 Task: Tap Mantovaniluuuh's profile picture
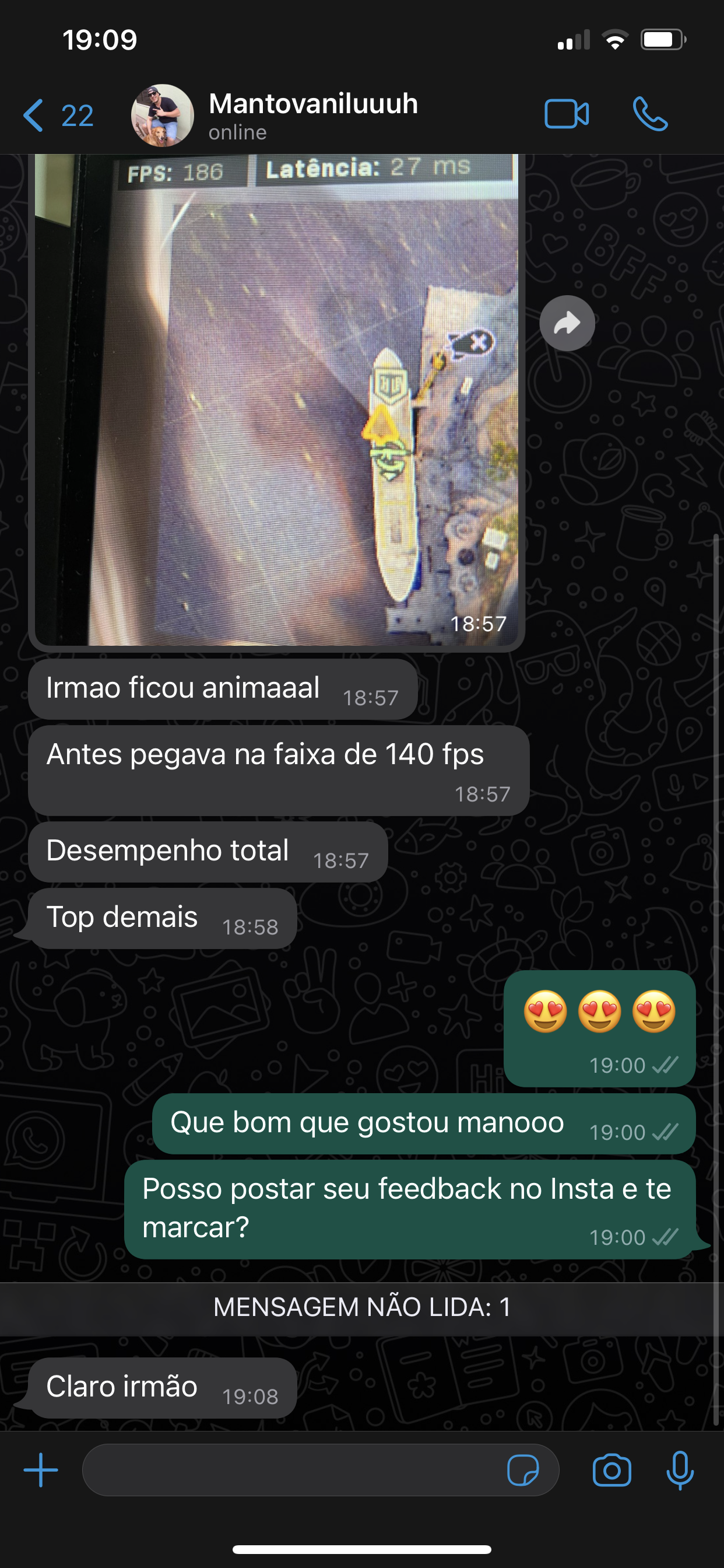click(x=163, y=115)
